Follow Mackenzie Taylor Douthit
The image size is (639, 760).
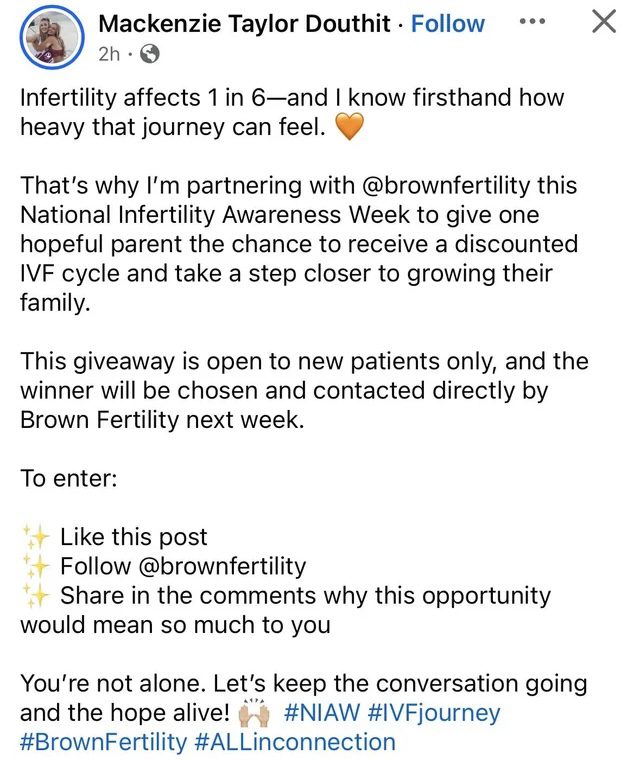(x=448, y=23)
